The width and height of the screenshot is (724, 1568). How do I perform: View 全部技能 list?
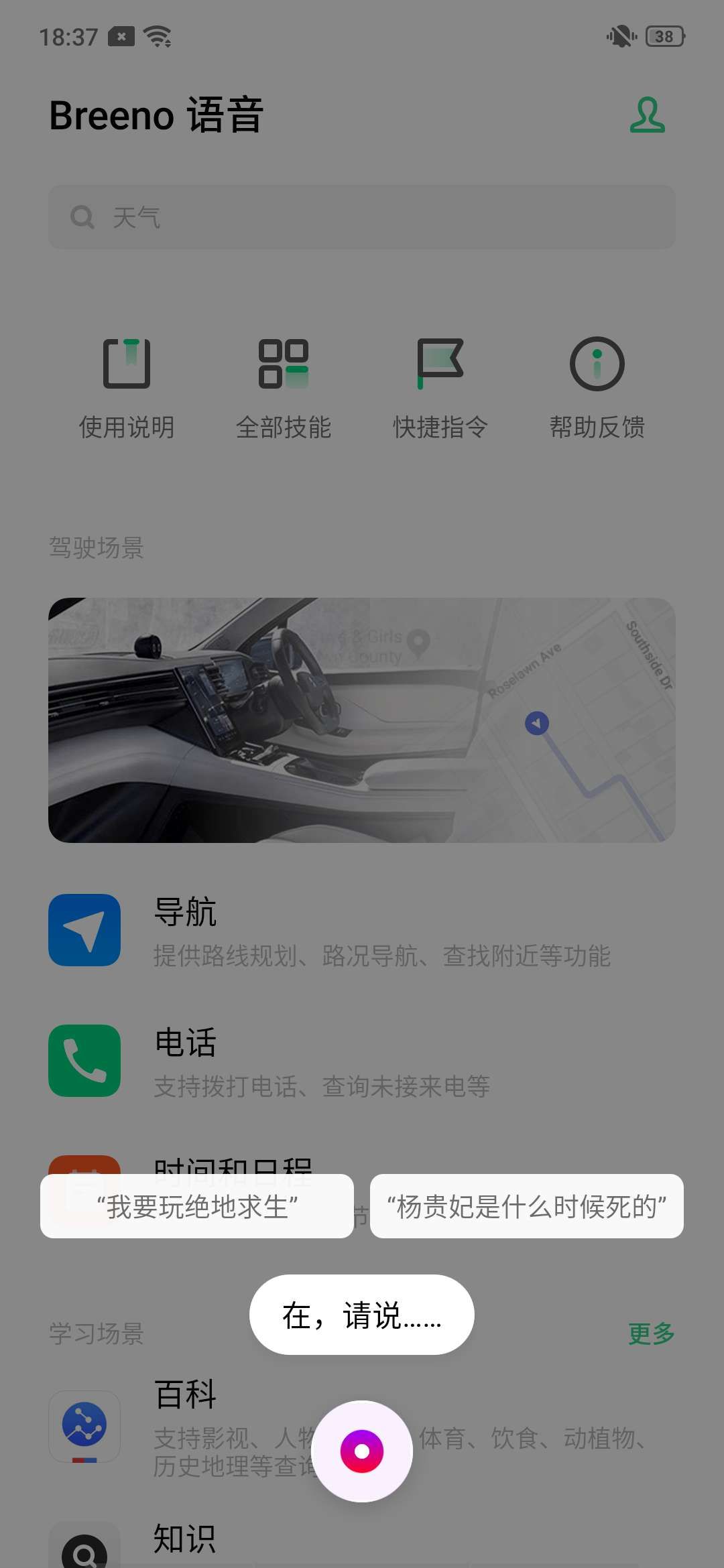point(284,389)
